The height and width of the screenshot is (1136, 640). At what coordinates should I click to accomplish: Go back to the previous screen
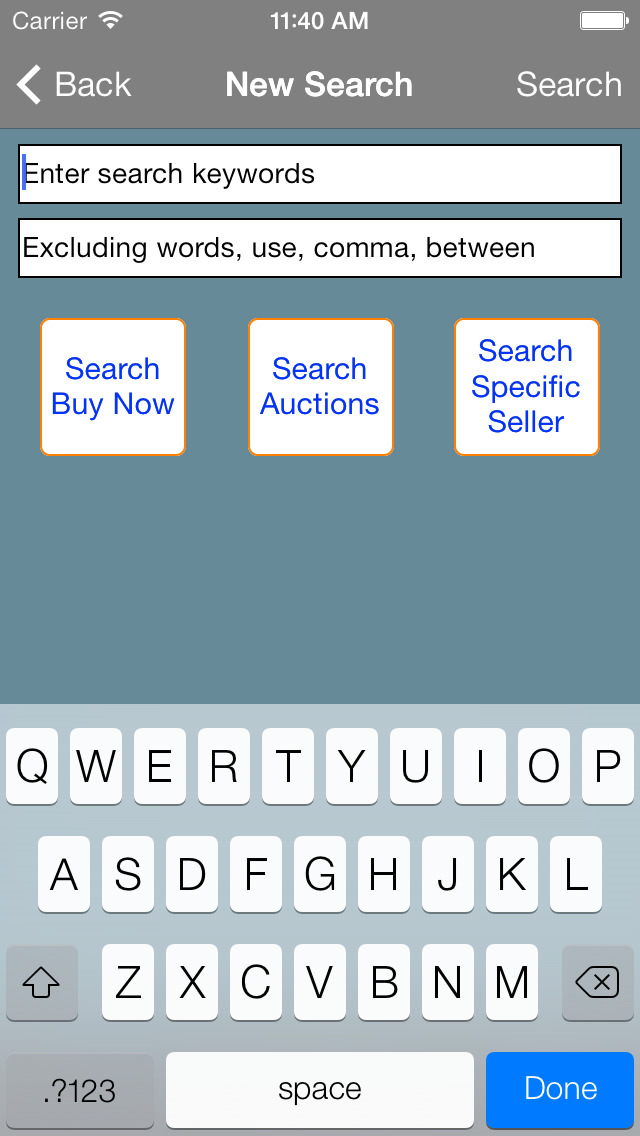(x=73, y=85)
